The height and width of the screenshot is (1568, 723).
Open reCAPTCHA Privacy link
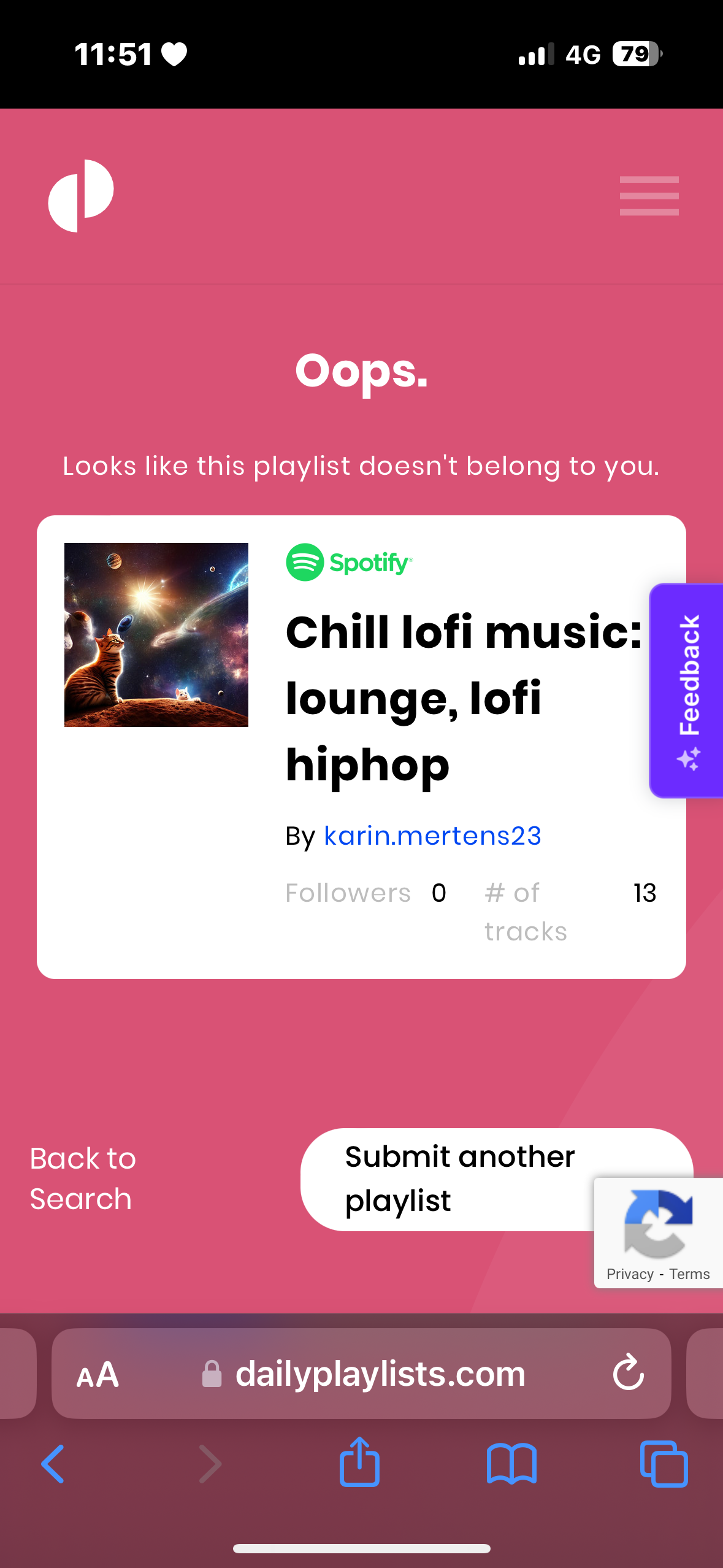pyautogui.click(x=629, y=1274)
